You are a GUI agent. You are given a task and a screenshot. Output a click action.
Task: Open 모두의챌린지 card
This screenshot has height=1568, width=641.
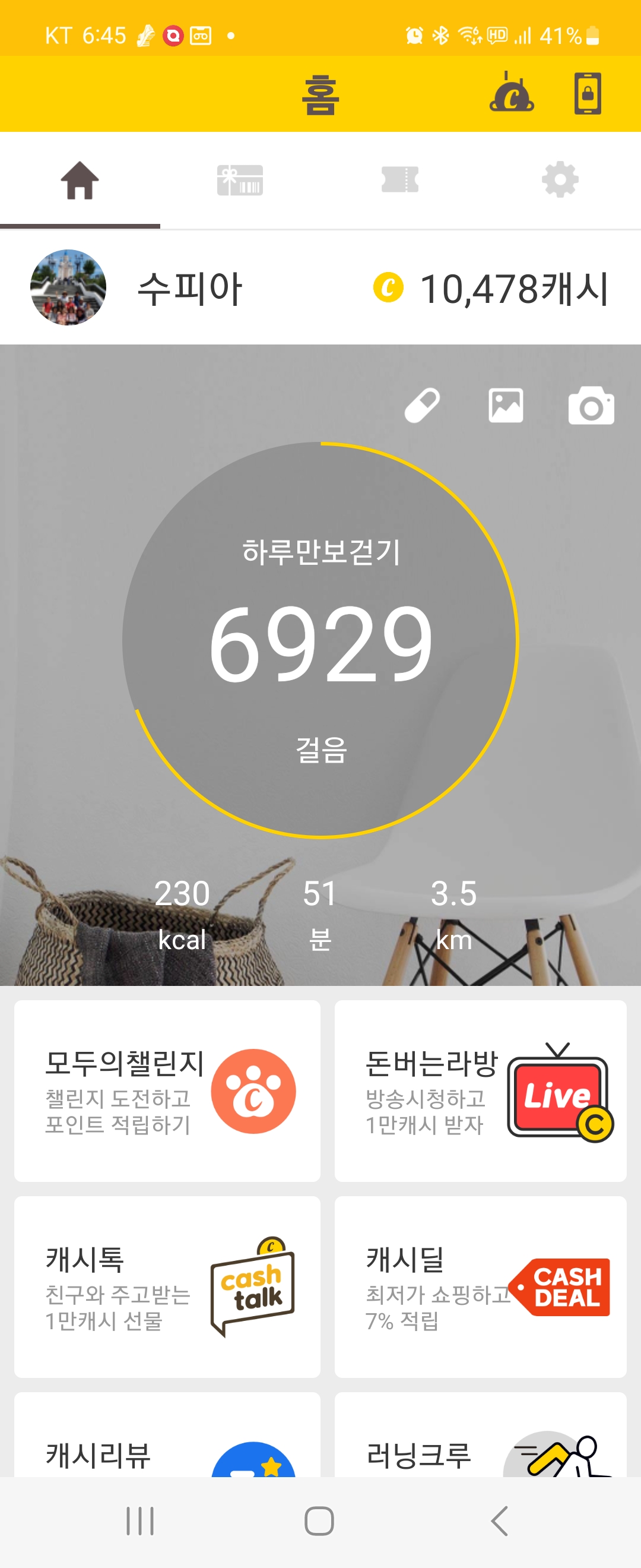pos(167,1091)
